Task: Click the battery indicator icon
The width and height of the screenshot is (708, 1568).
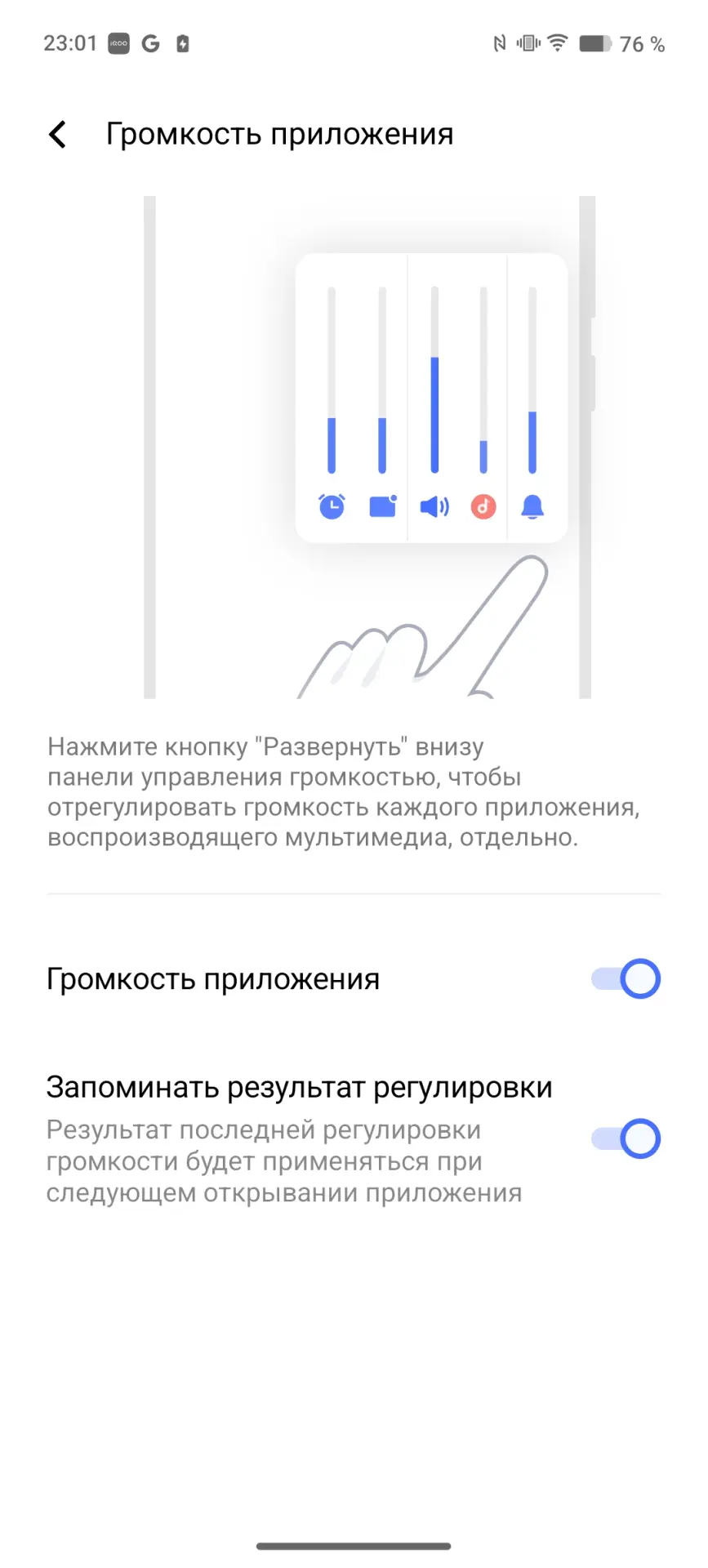Action: [x=594, y=43]
